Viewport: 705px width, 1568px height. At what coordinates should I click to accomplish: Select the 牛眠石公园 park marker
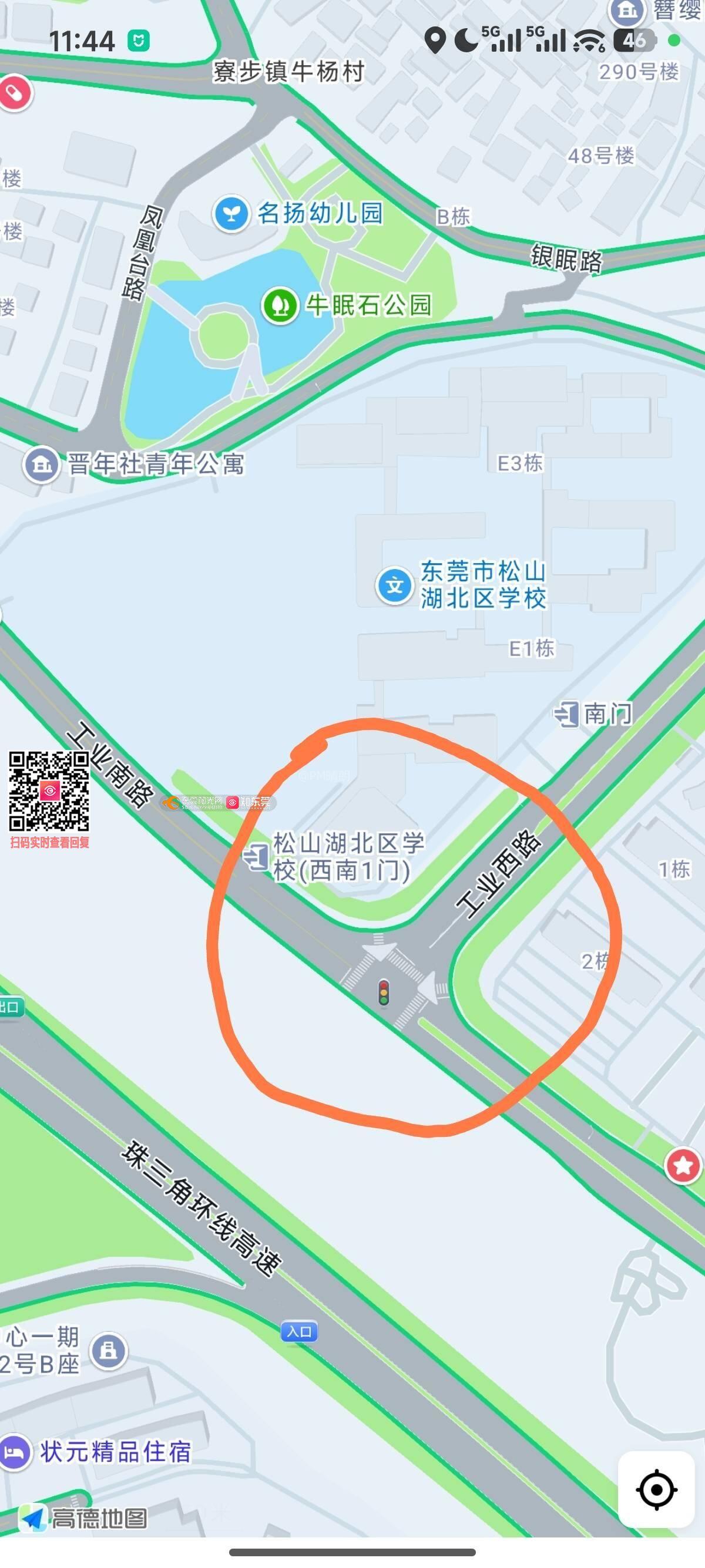tap(280, 305)
